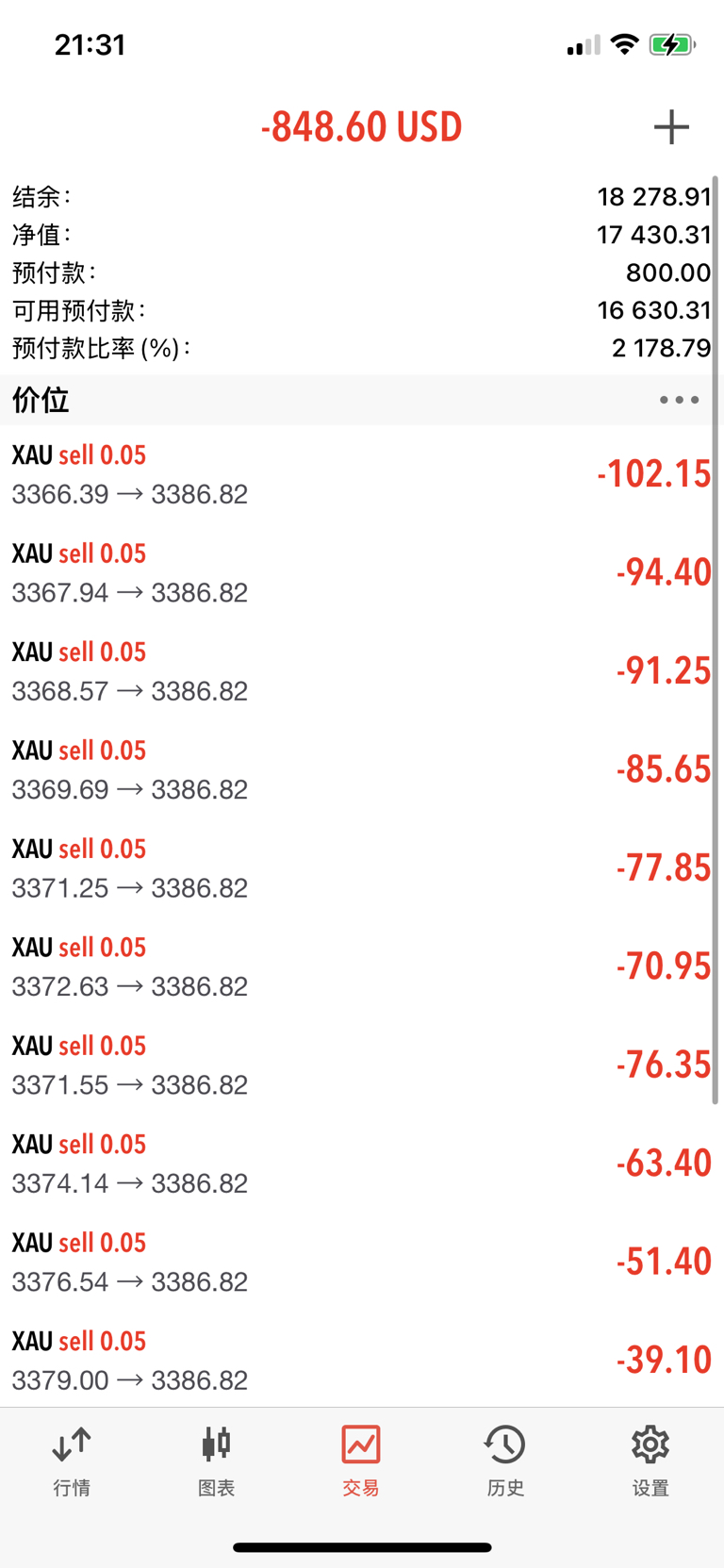Screen dimensions: 724x1568
Task: Select the XAU sell position at 3368.57
Action: click(362, 671)
